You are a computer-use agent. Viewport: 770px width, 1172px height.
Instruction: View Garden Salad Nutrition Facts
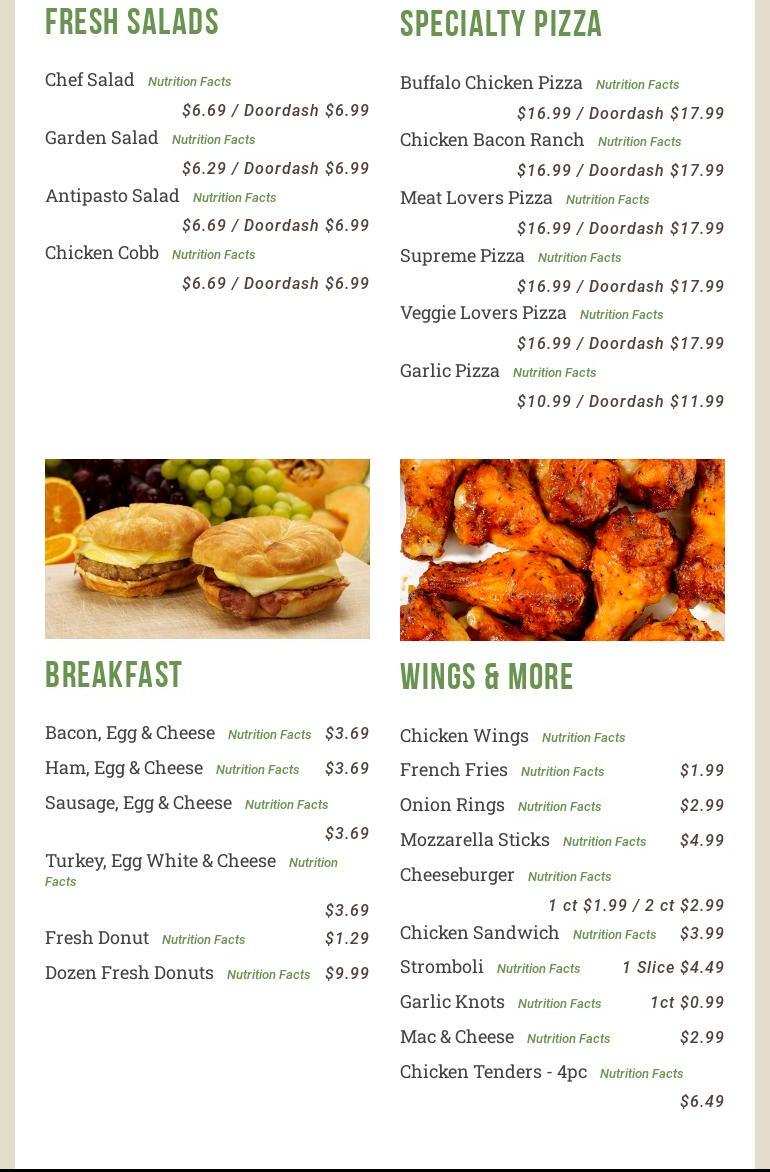[x=213, y=140]
